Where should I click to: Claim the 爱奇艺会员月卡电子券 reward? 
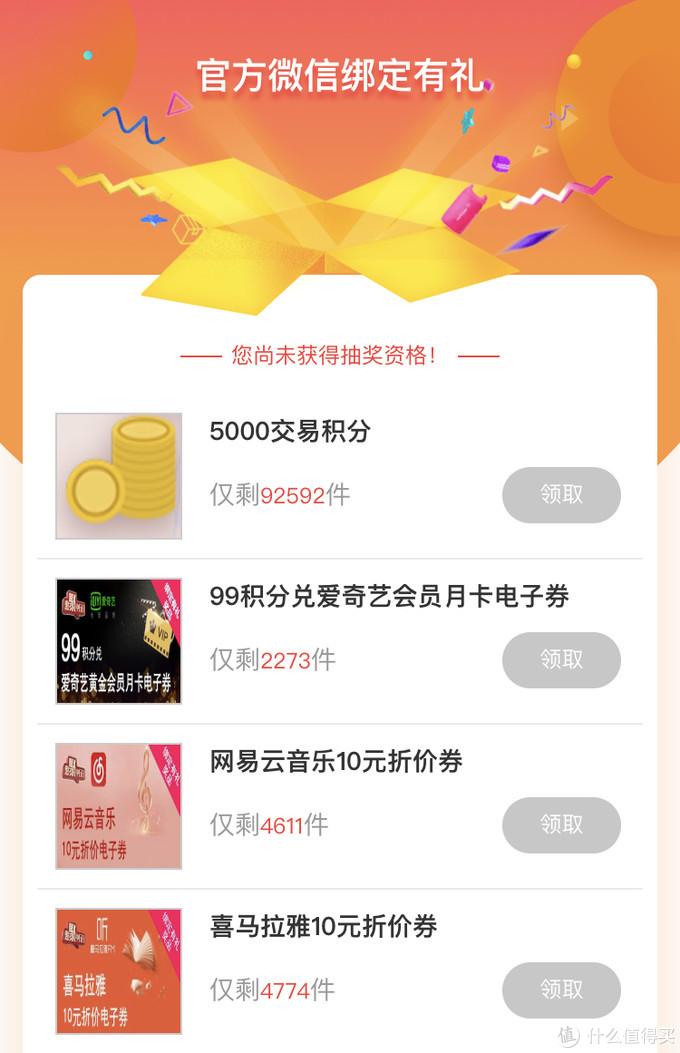[x=561, y=660]
